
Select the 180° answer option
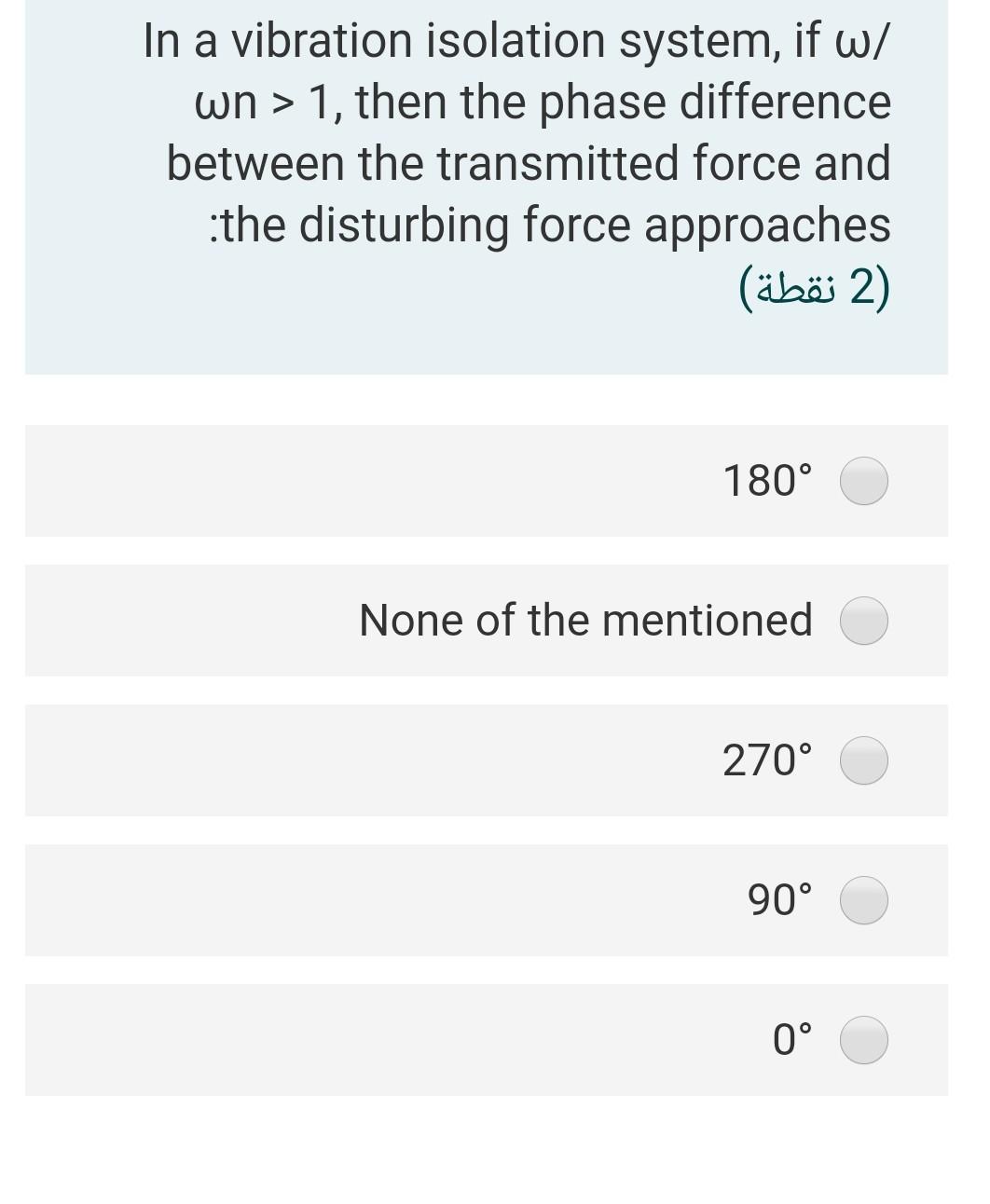pos(864,481)
